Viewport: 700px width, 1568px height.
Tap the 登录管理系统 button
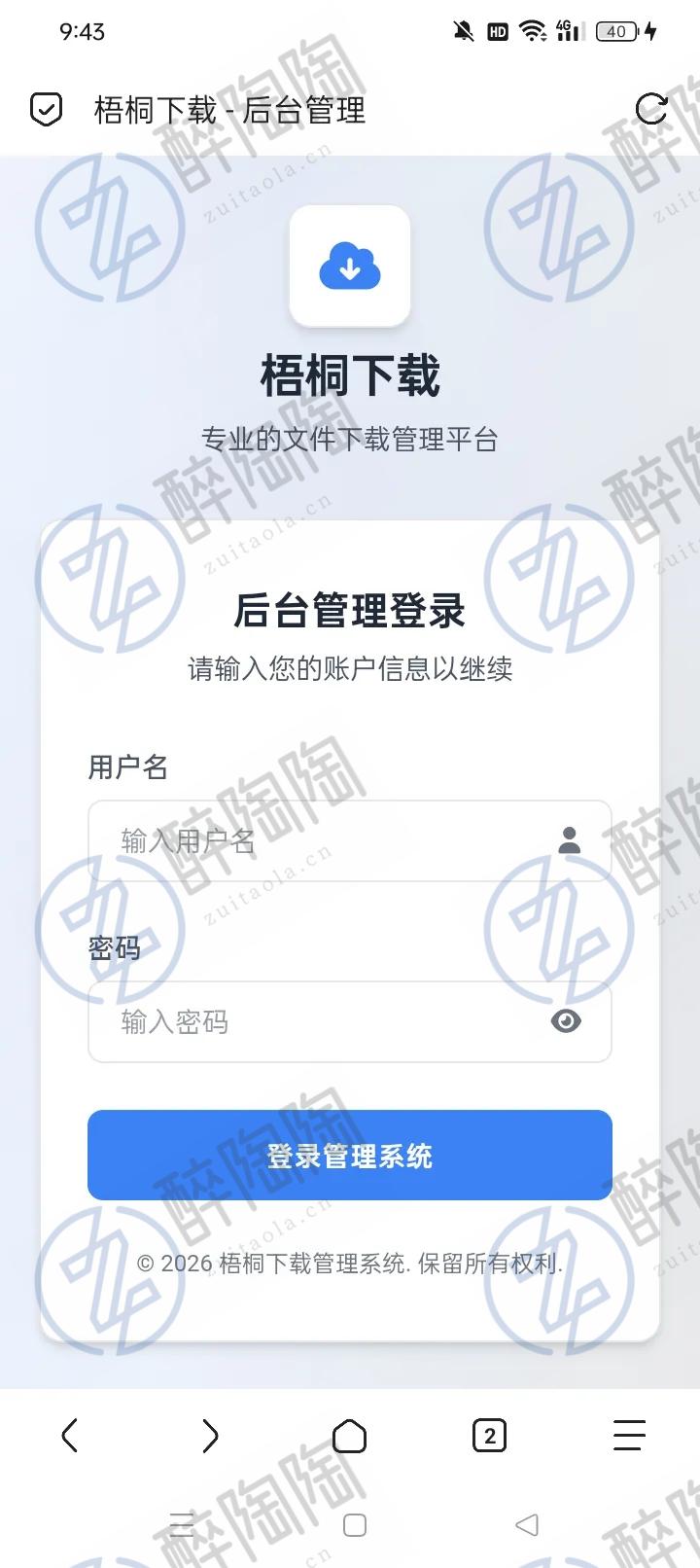coord(350,1156)
